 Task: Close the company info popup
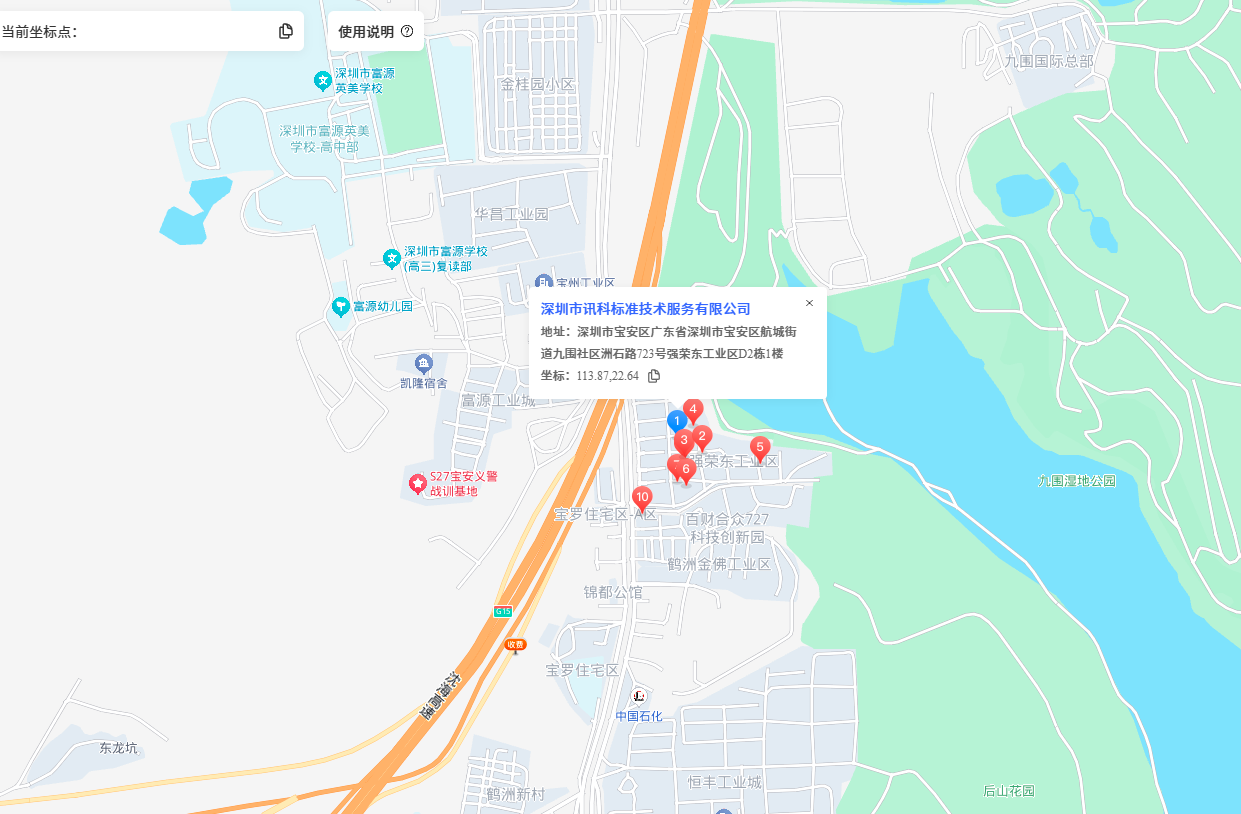point(809,303)
